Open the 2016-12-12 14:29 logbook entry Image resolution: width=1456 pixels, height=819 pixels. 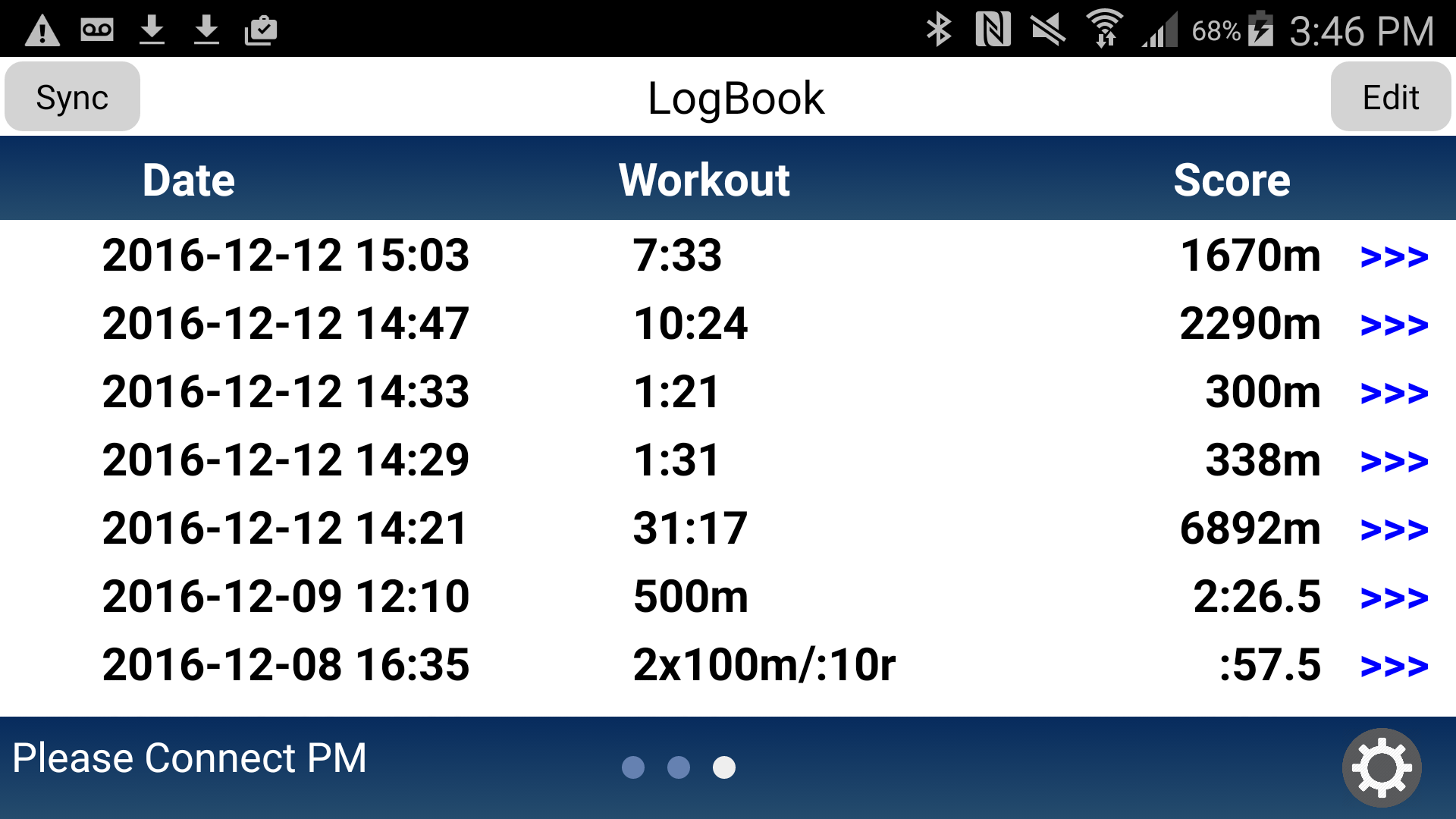[x=1394, y=461]
